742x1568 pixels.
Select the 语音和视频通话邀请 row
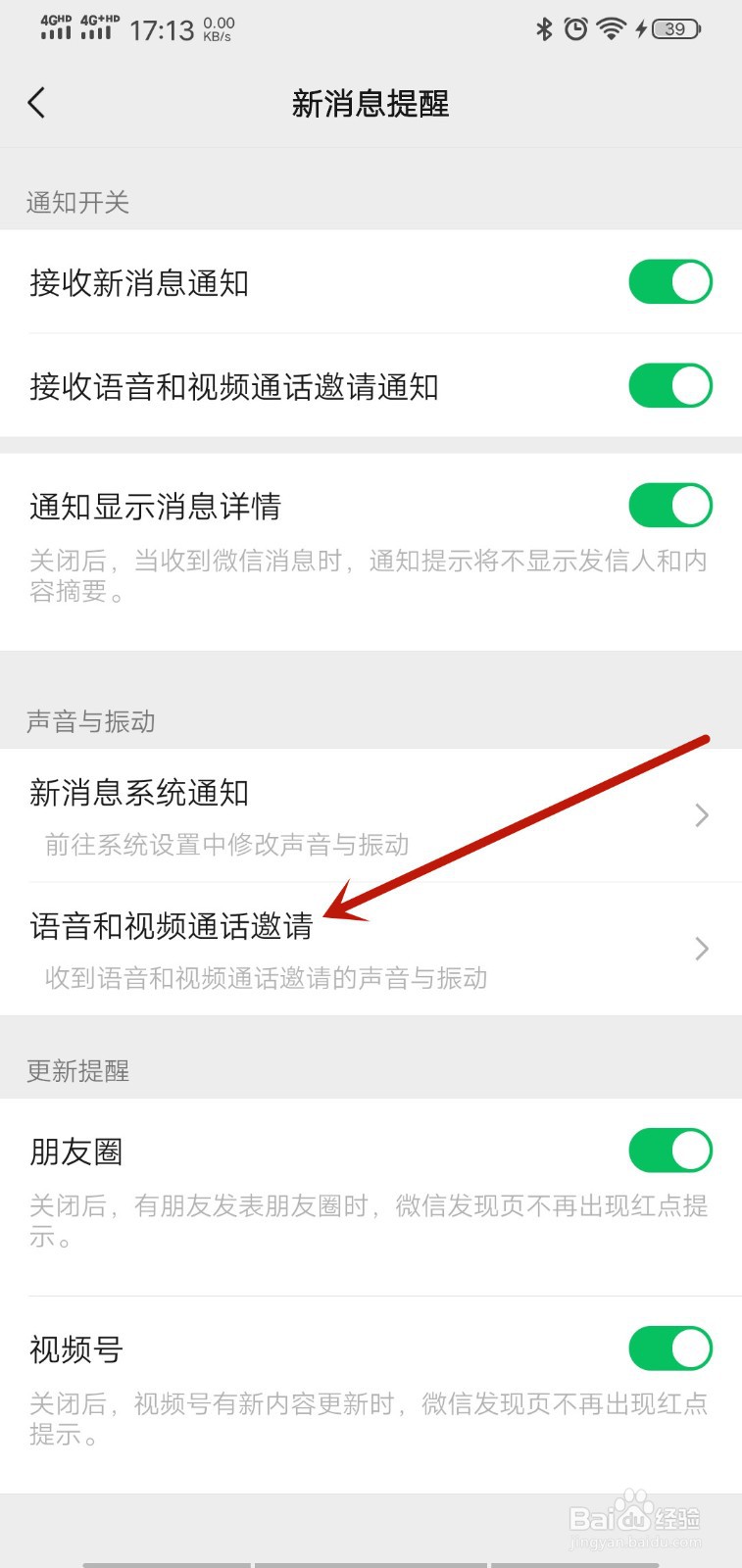tap(172, 926)
